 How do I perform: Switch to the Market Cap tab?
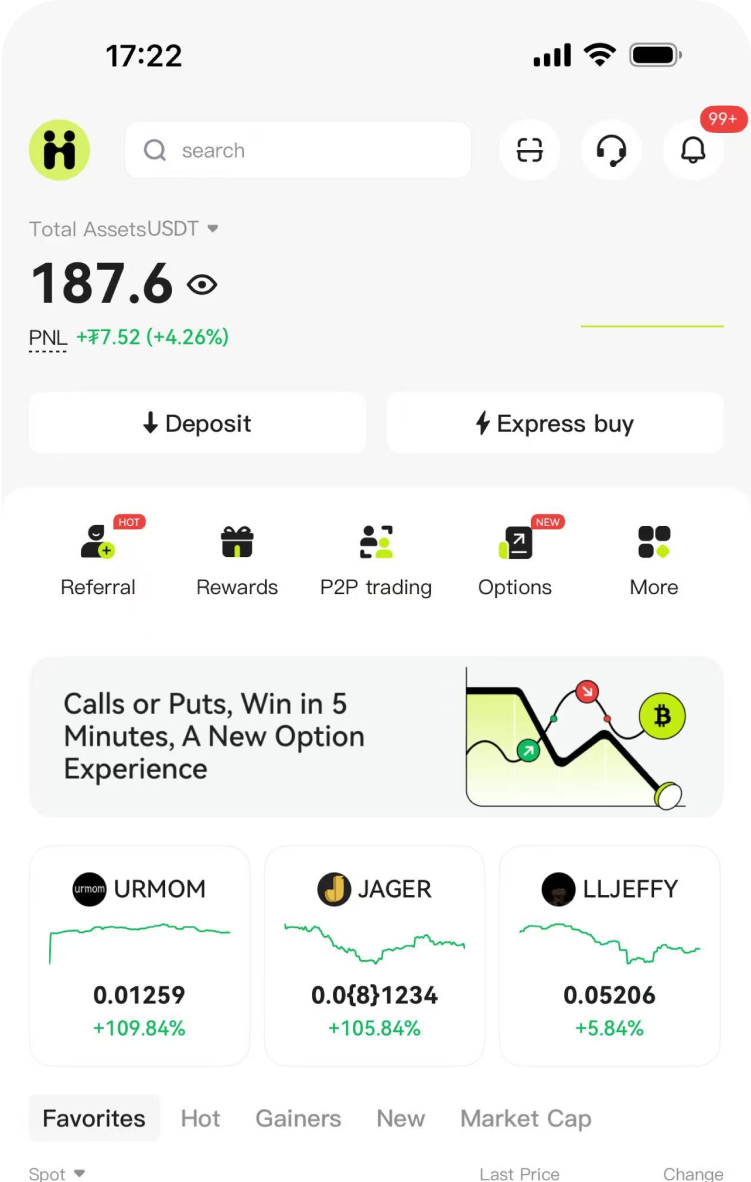pos(525,1118)
